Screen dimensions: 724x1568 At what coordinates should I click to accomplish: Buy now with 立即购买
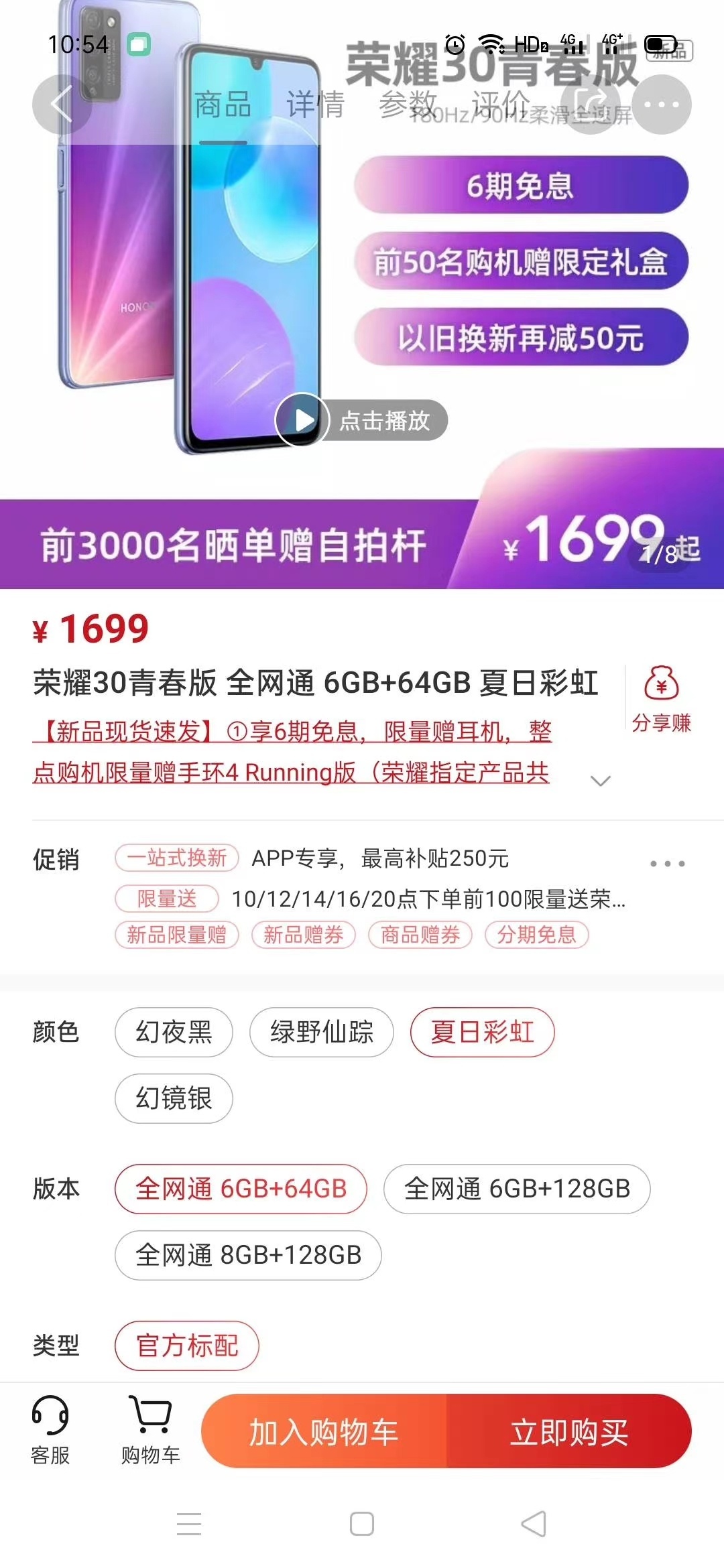(568, 1431)
